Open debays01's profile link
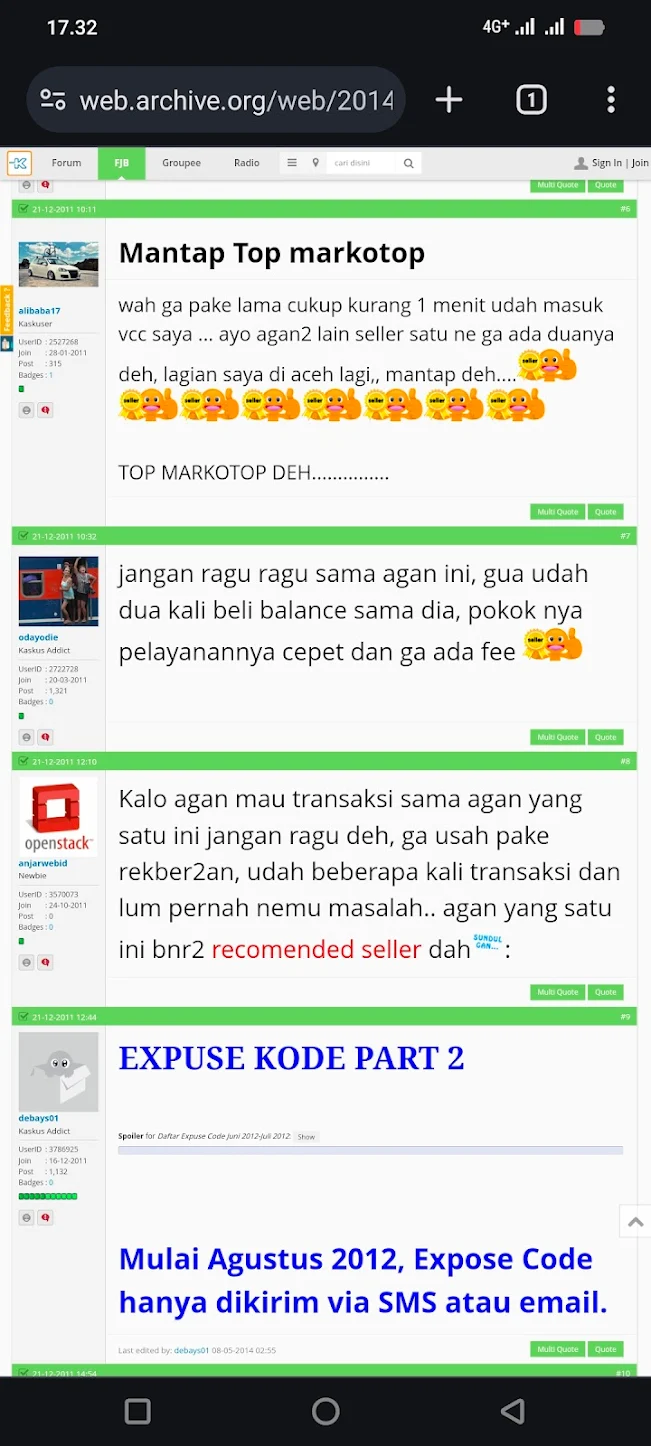This screenshot has width=651, height=1446. 38,1118
